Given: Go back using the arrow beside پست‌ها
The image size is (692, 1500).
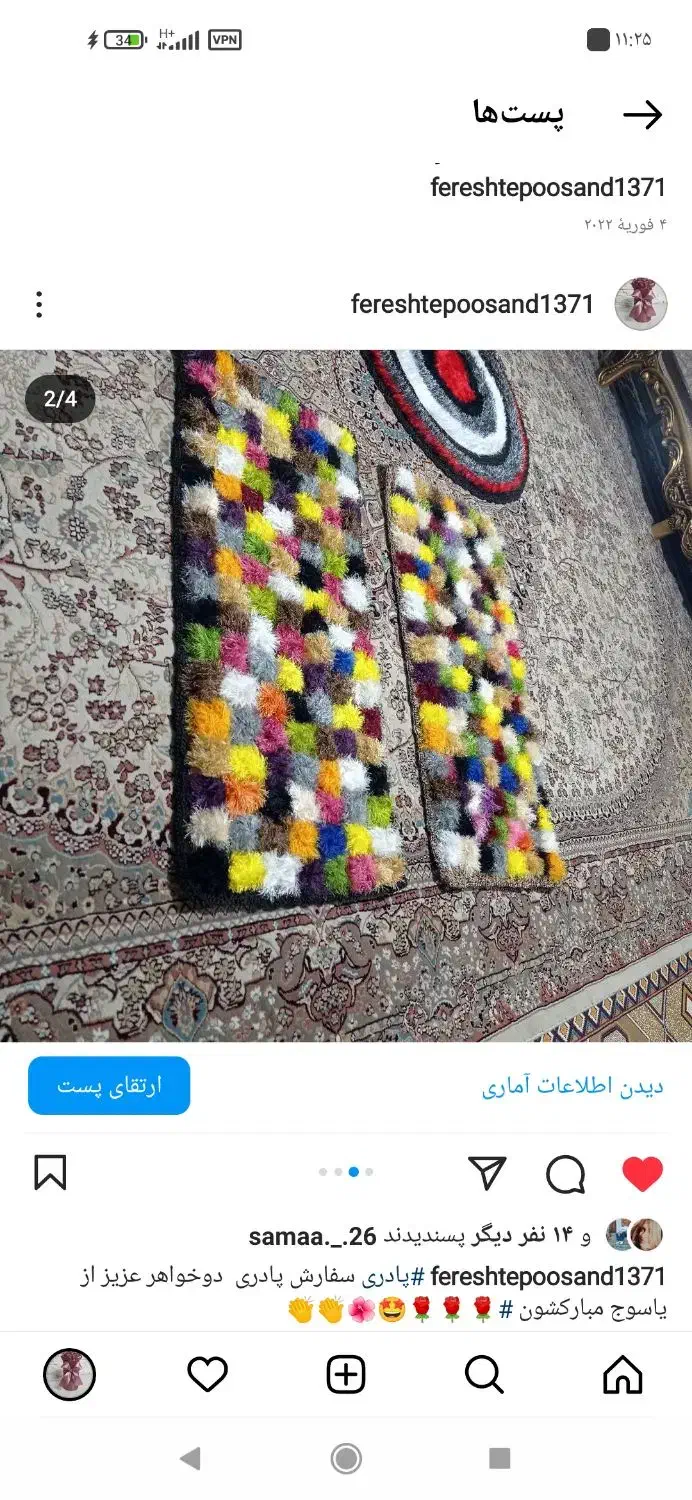Looking at the screenshot, I should [x=642, y=115].
